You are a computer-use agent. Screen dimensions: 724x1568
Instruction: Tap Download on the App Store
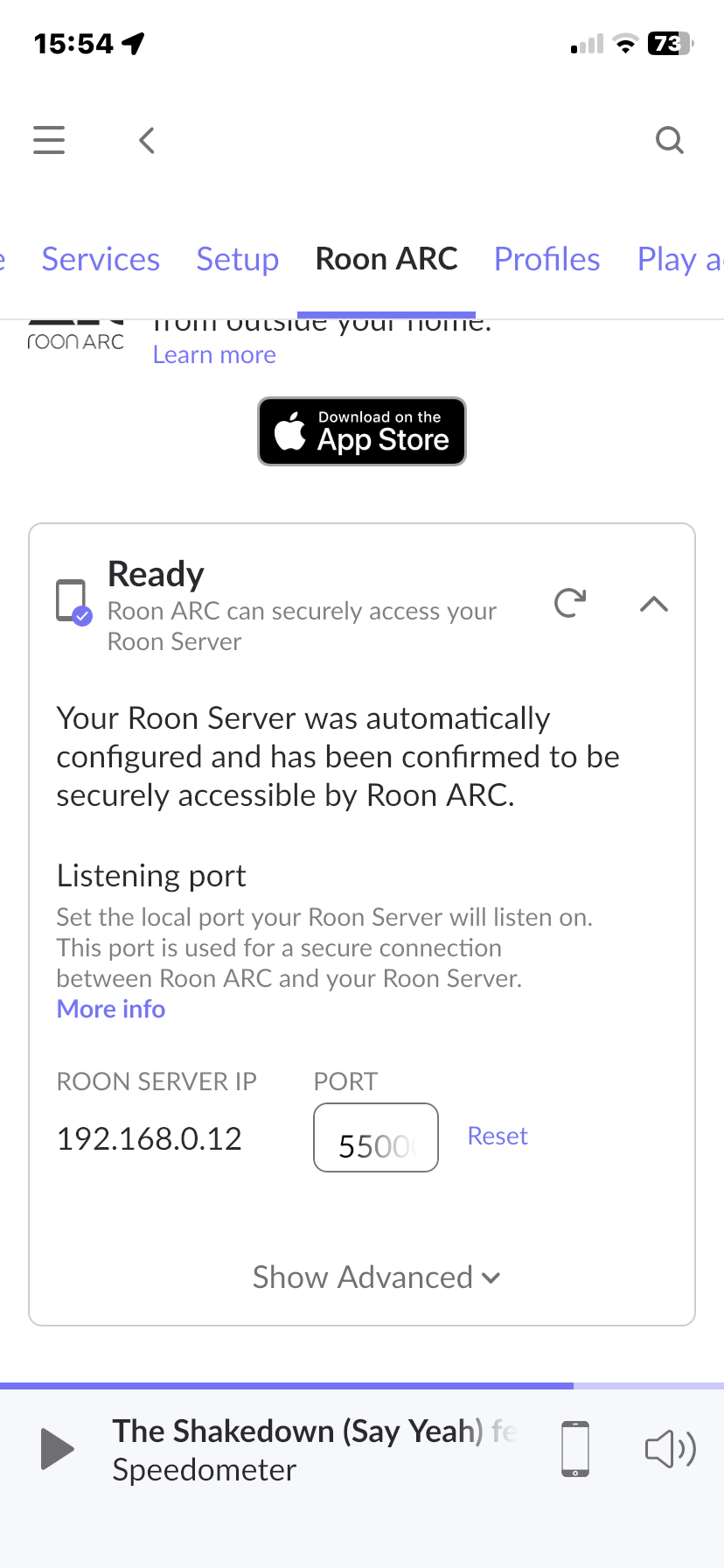[x=362, y=431]
